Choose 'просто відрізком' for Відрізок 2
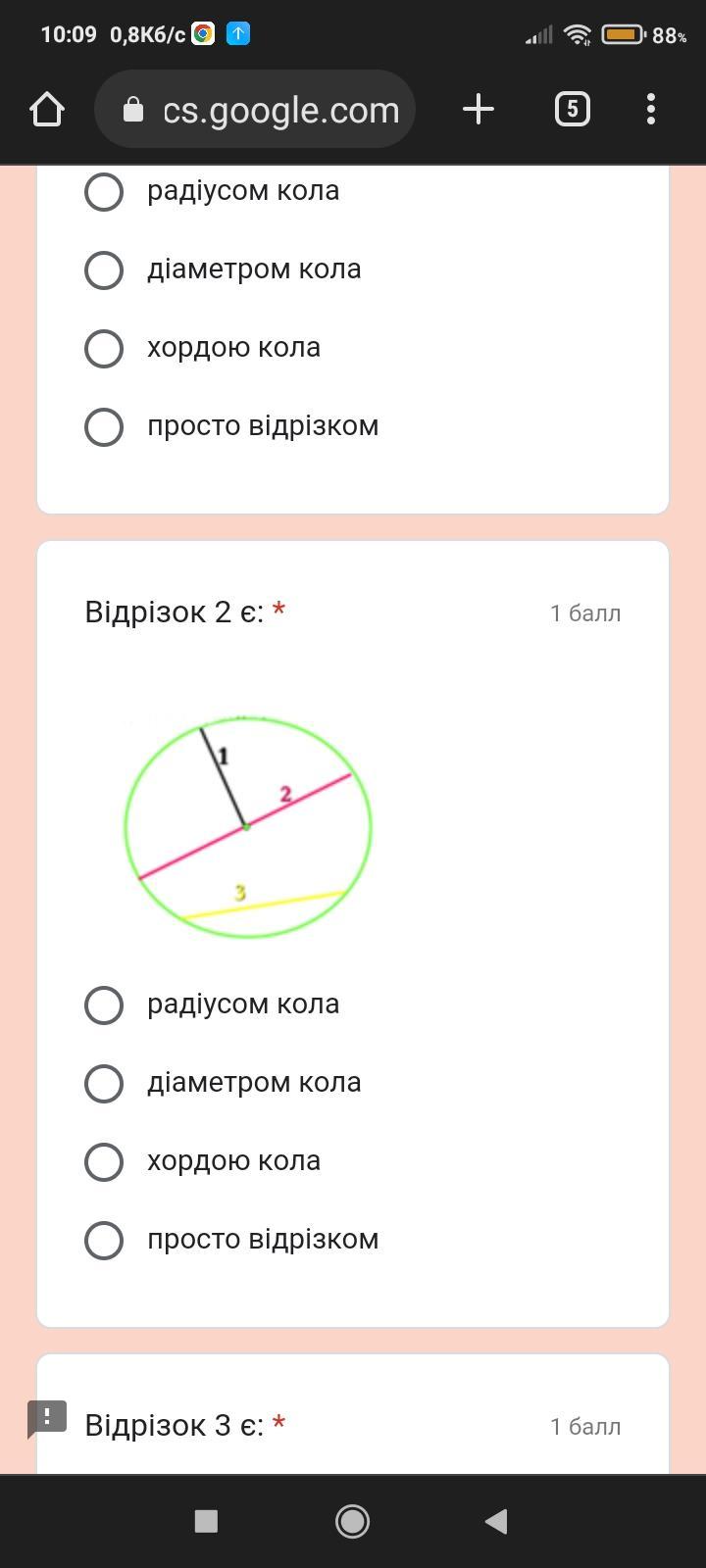The image size is (706, 1568). (104, 1240)
